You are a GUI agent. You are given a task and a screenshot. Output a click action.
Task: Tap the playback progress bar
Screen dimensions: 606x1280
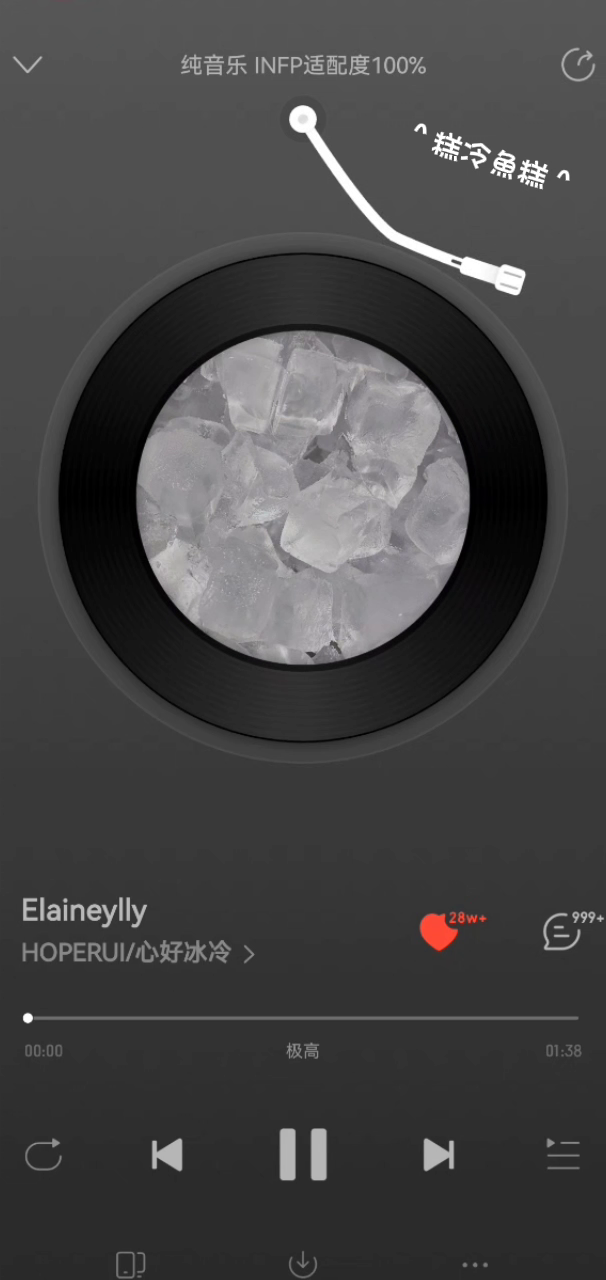click(302, 1018)
